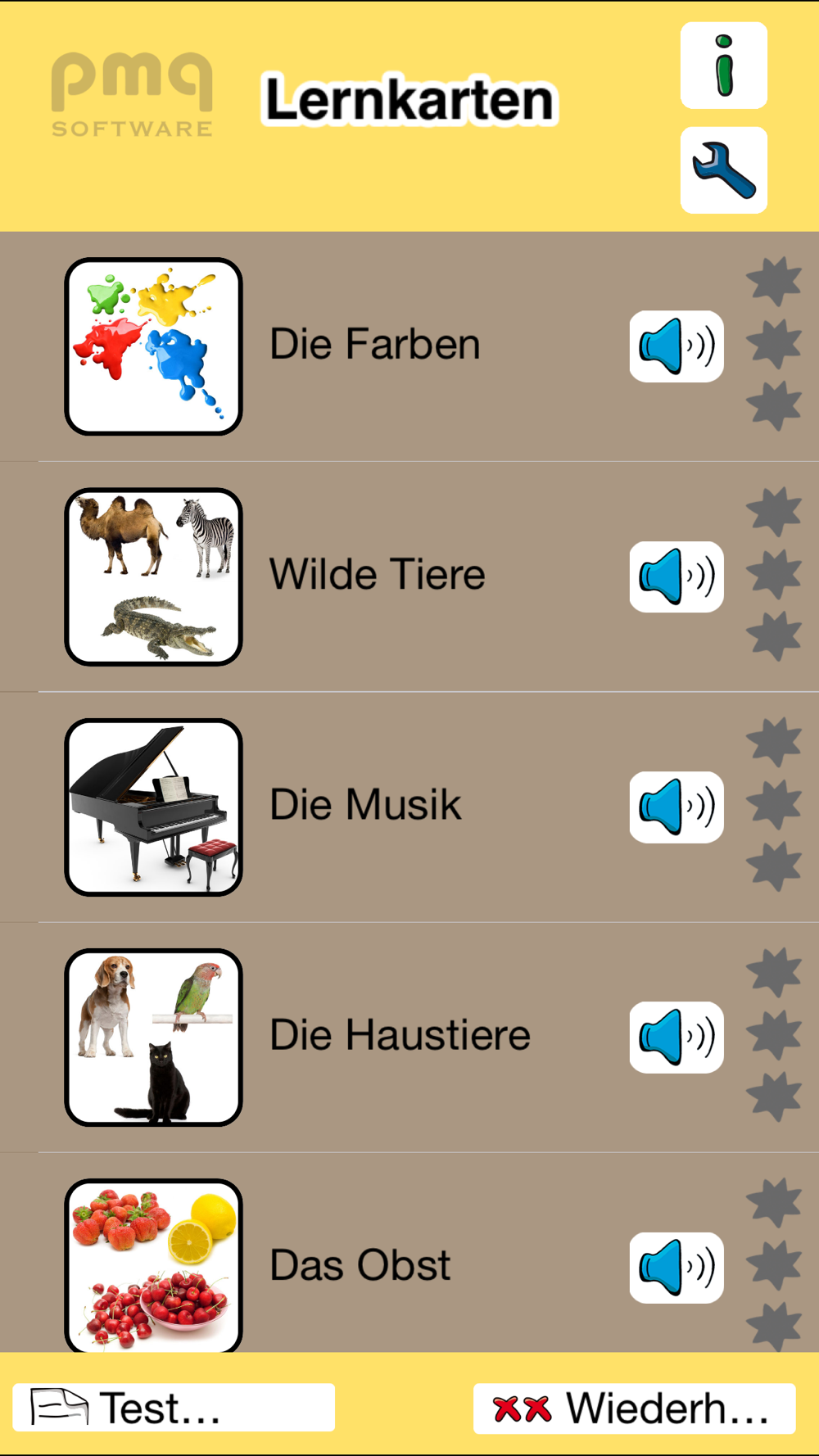Open the Das Obst flashcard set
The image size is (819, 1456).
(x=360, y=1265)
